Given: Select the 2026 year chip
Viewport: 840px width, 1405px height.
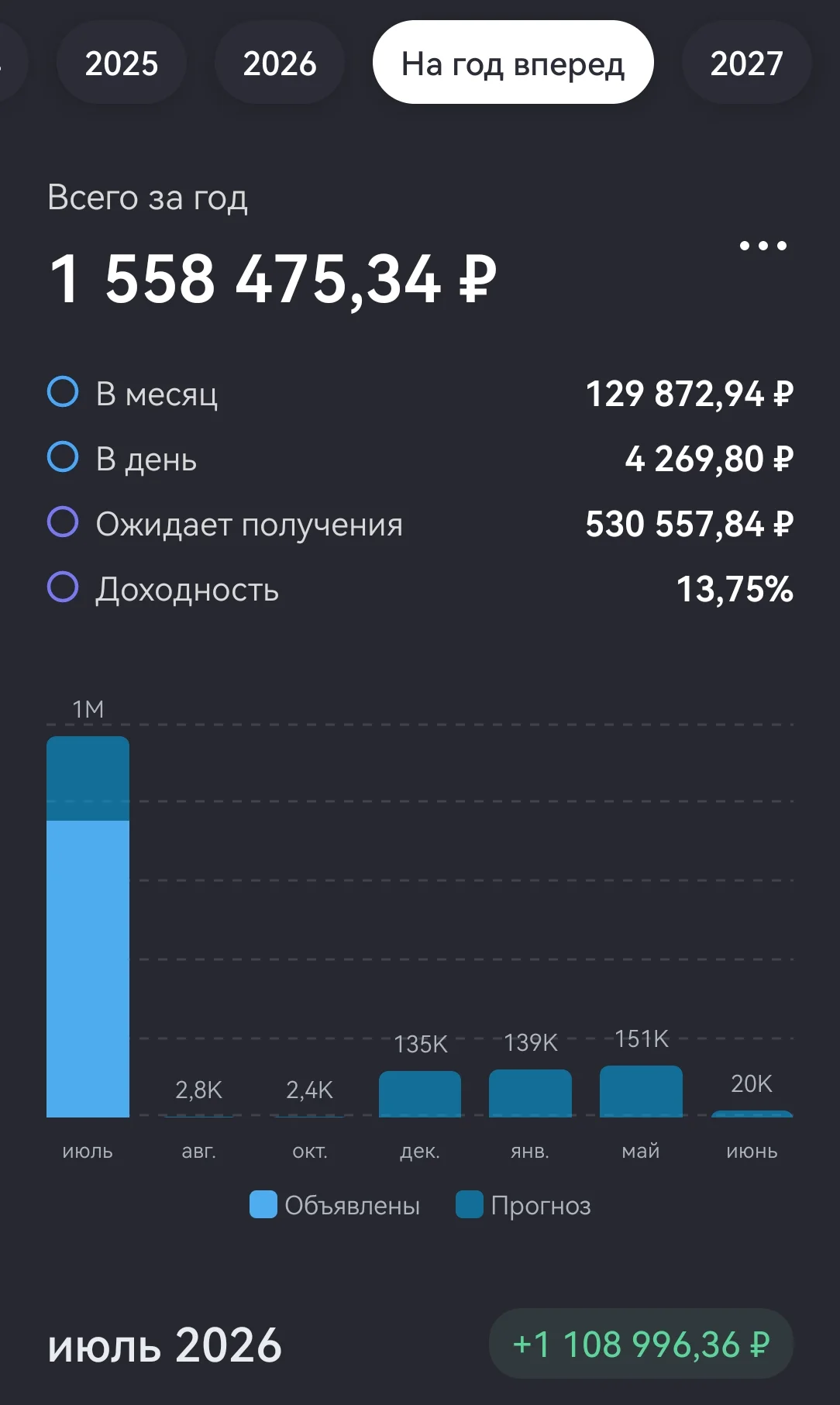Looking at the screenshot, I should (x=280, y=63).
